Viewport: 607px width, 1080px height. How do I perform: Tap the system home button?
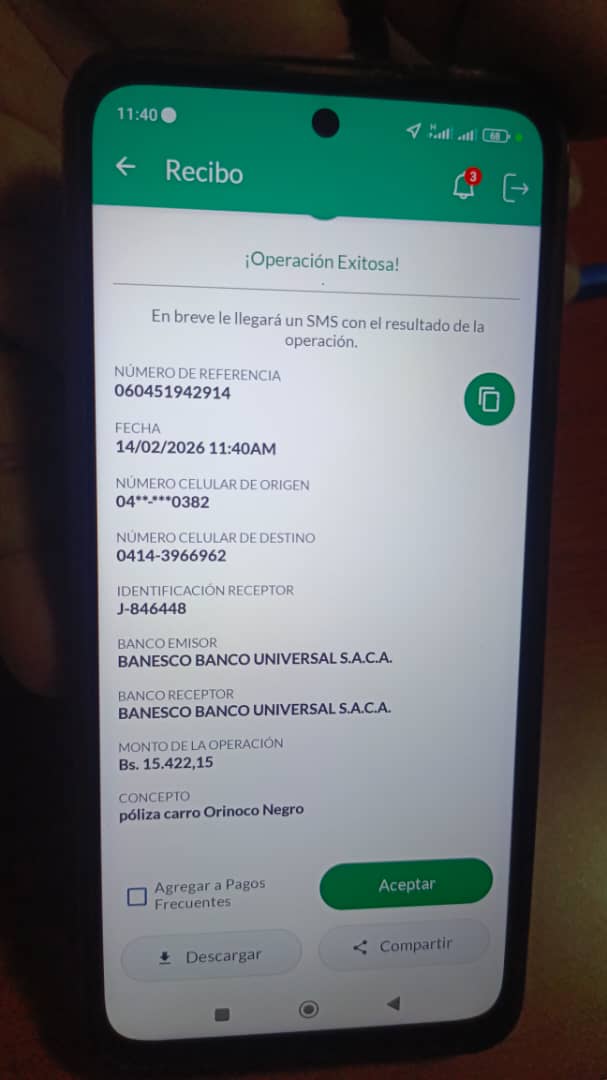[309, 1009]
